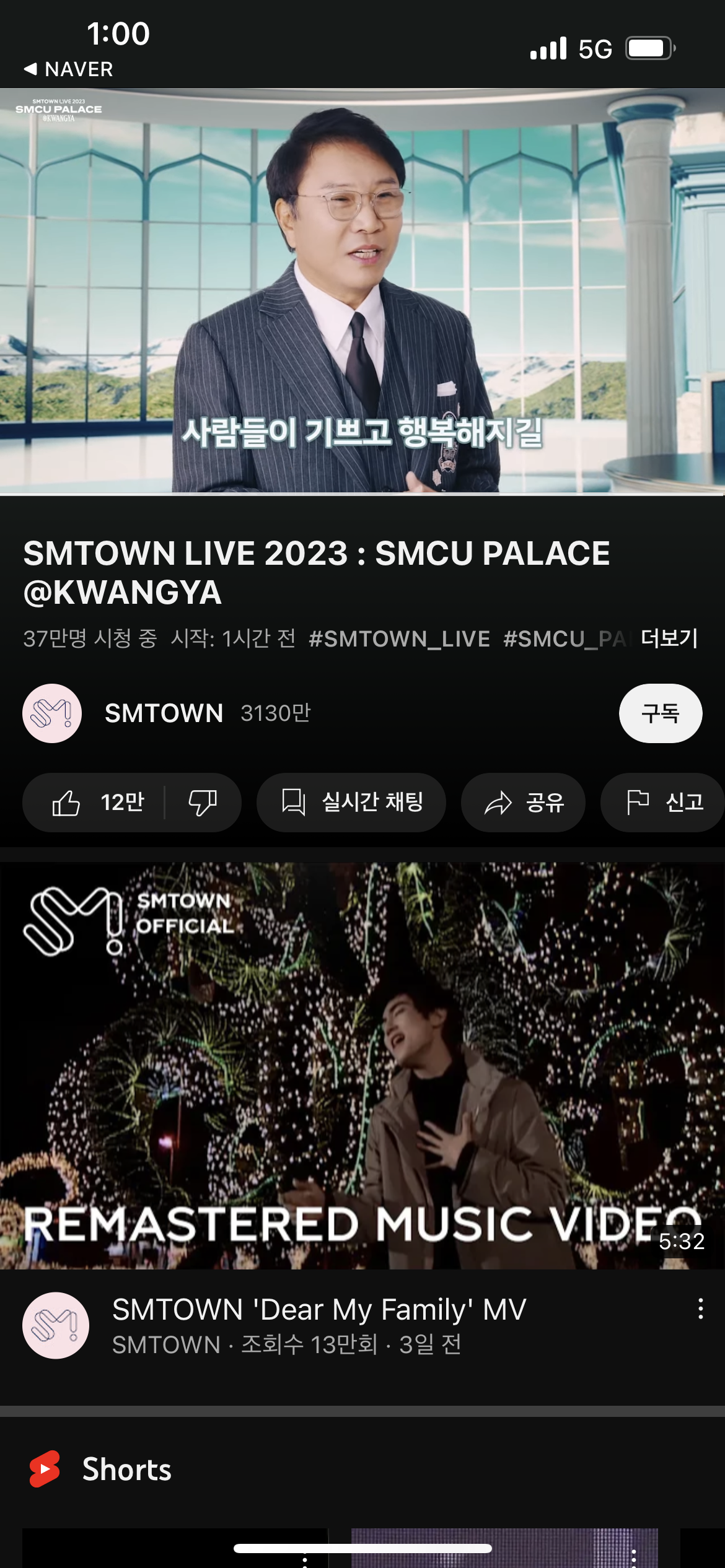725x1568 pixels.
Task: Tap the live video player
Action: (x=362, y=291)
